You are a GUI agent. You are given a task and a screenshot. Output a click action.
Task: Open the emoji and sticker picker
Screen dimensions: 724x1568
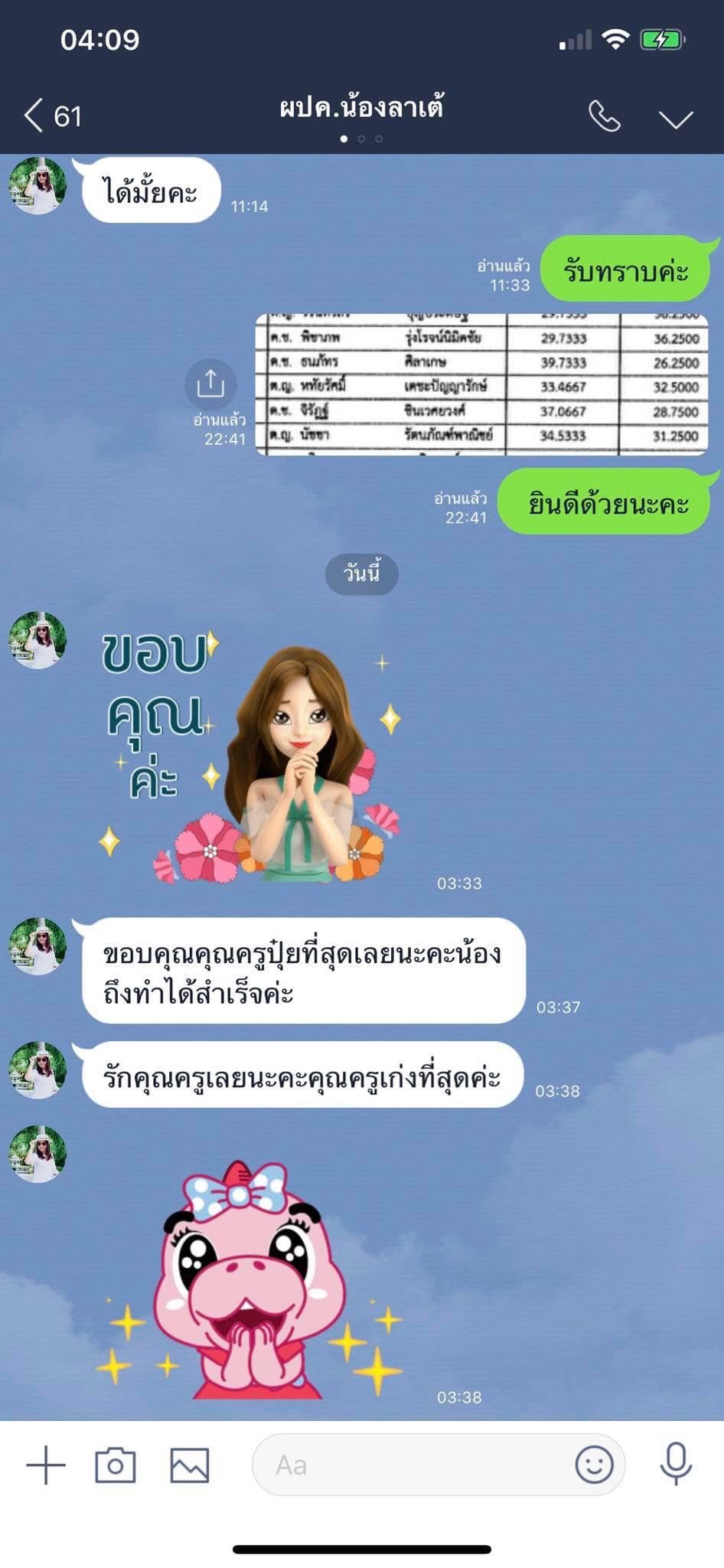pos(594,1465)
